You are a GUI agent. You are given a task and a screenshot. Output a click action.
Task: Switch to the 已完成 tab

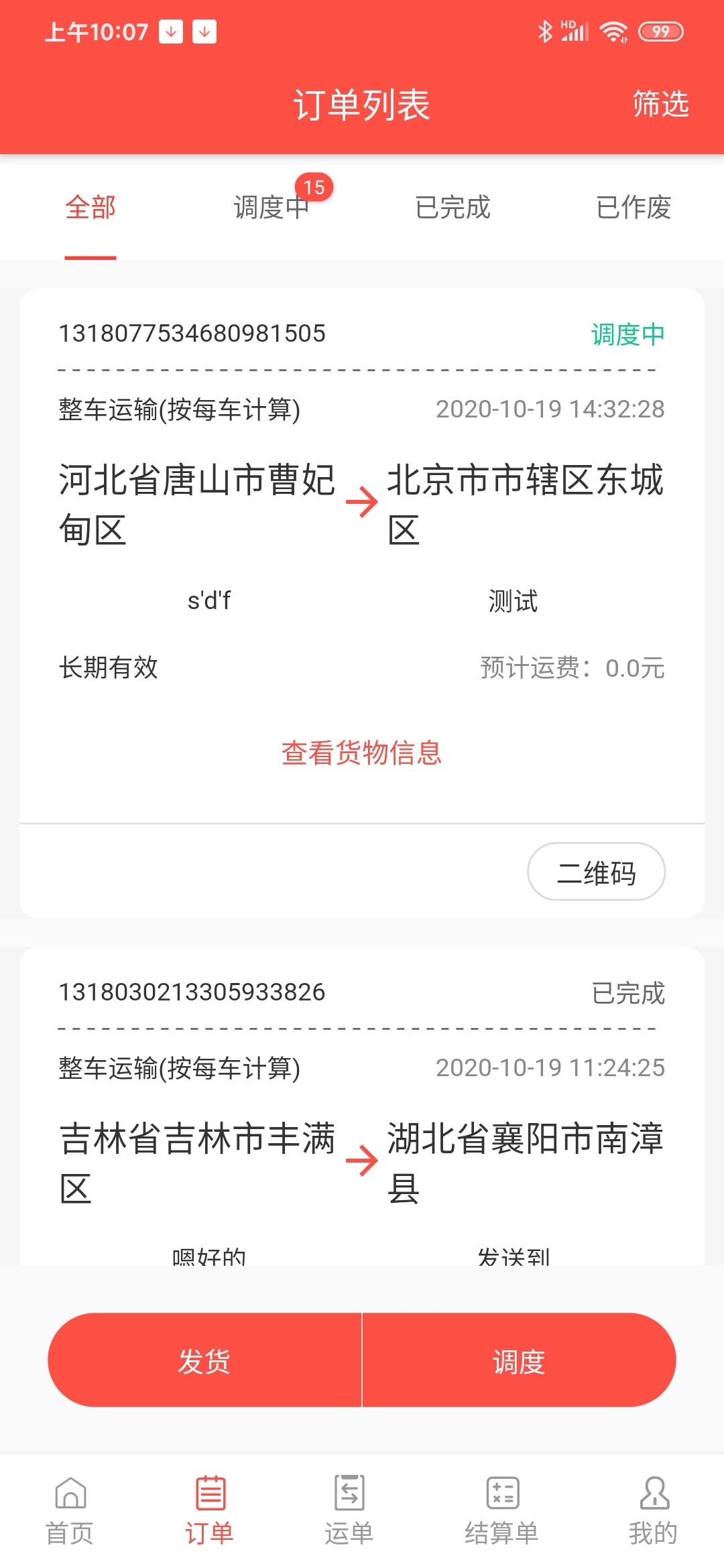tap(452, 208)
